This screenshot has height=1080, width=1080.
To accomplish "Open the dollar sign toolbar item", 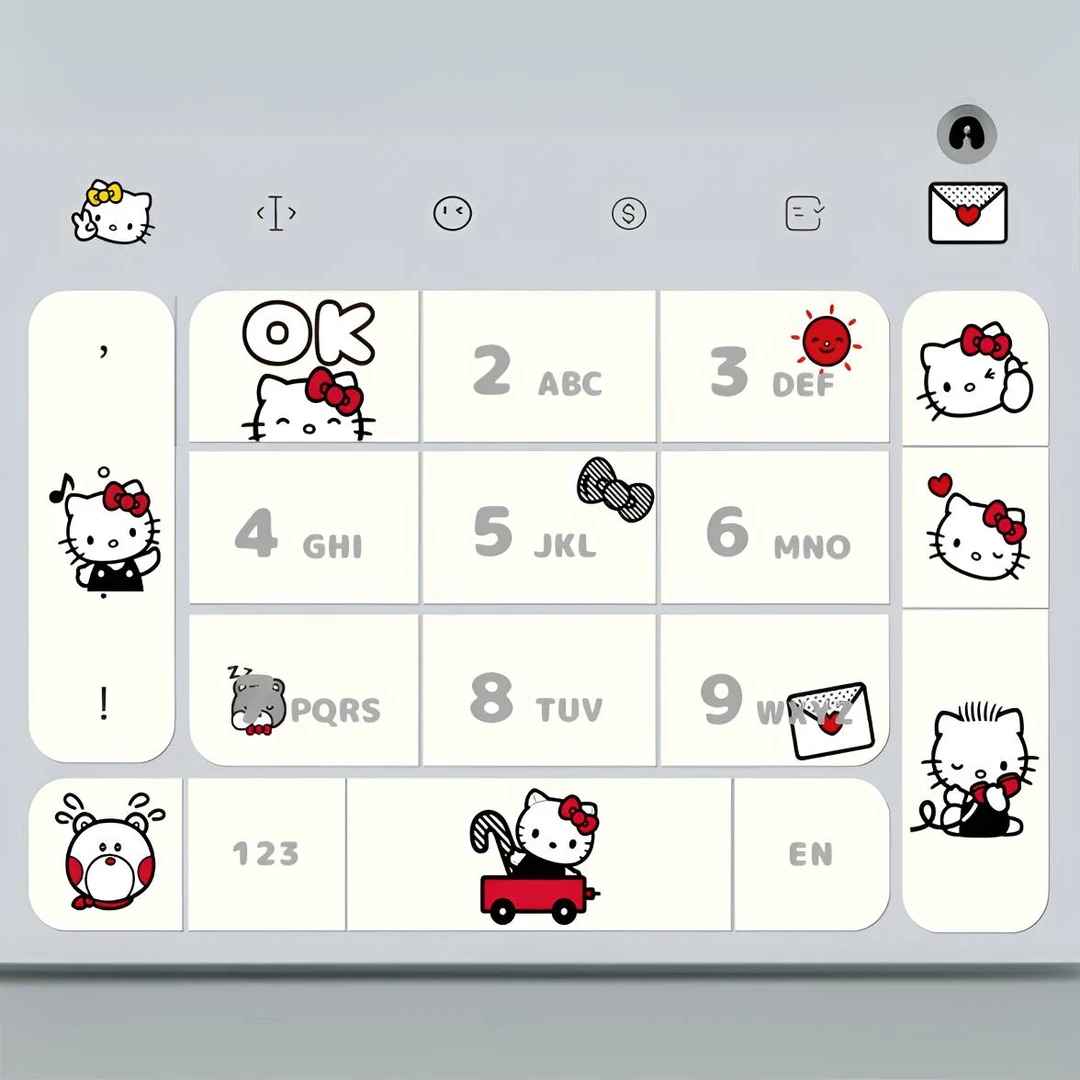I will pos(629,214).
